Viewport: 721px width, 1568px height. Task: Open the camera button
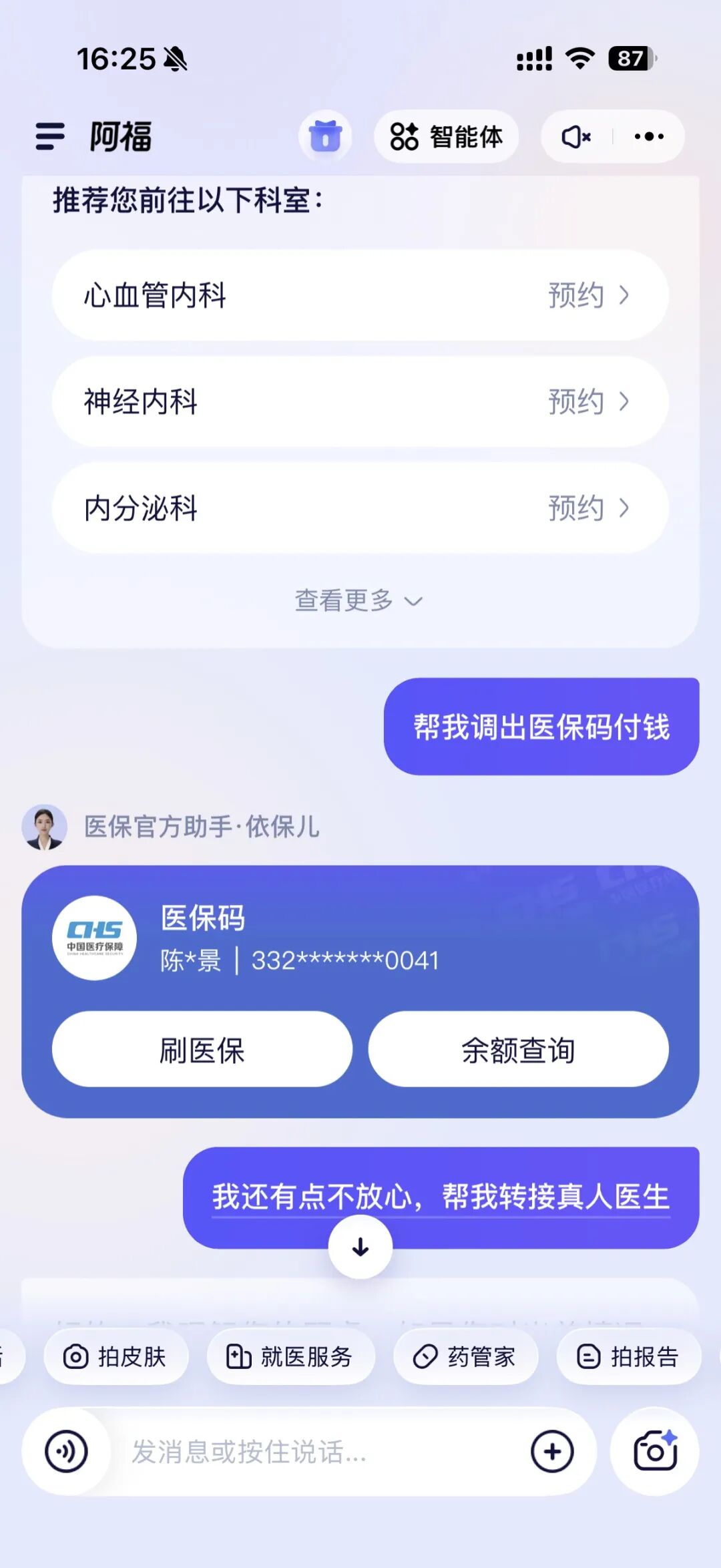(655, 1451)
